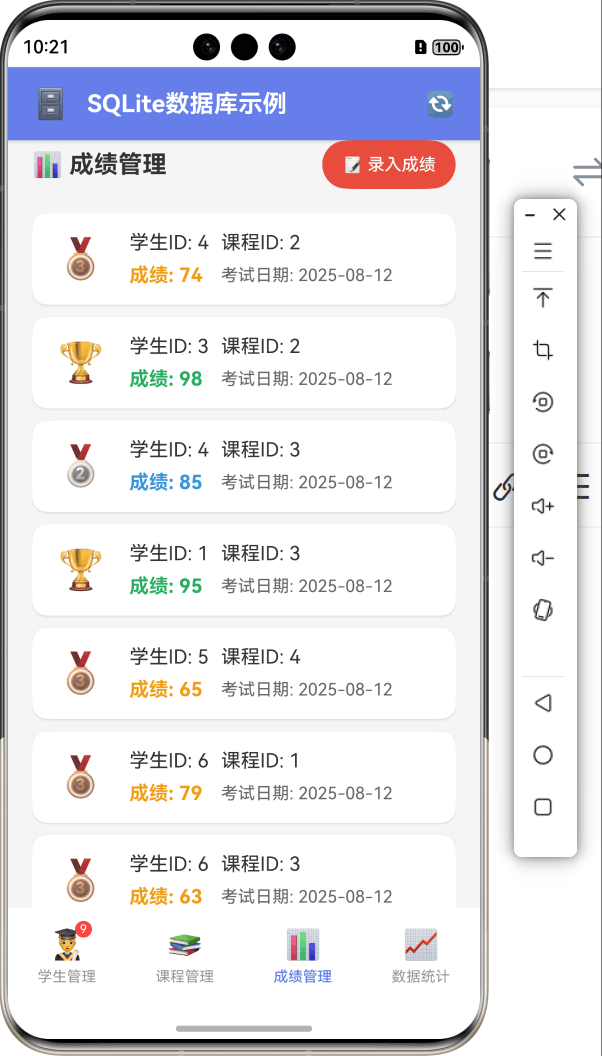View the grade card with score 65
The height and width of the screenshot is (1056, 602).
244,673
